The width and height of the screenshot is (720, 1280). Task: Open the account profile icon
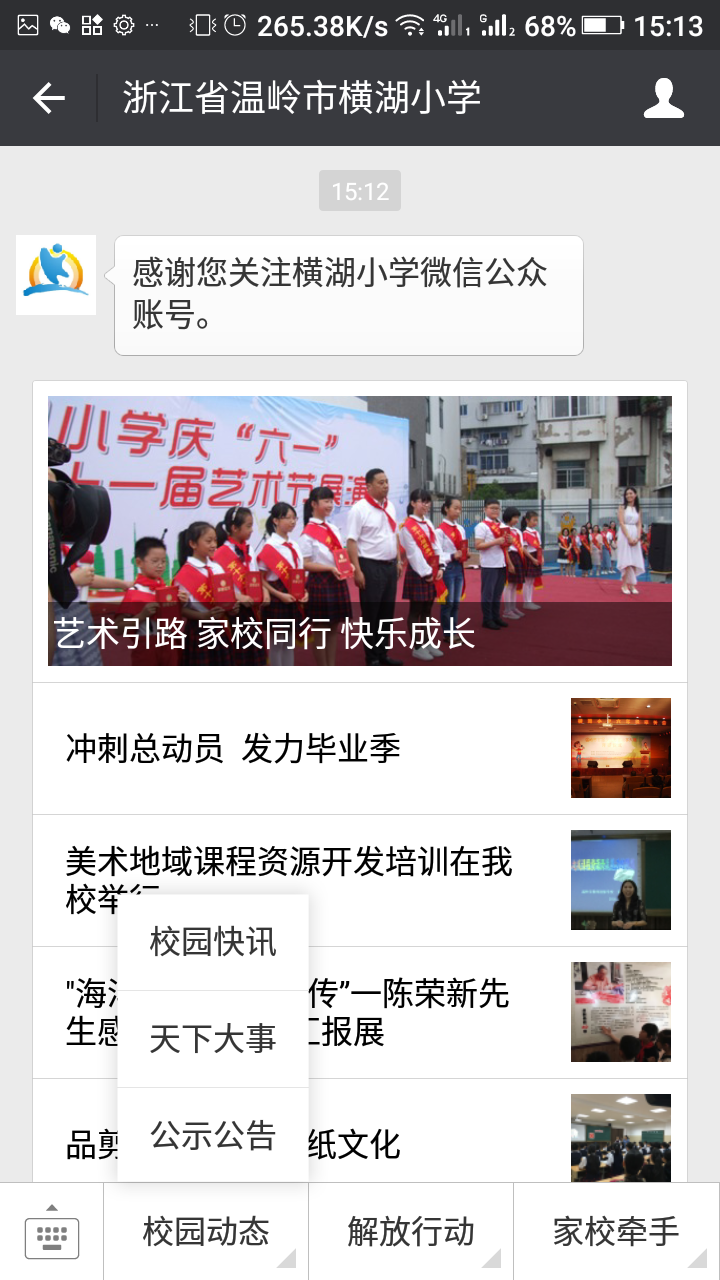[663, 98]
